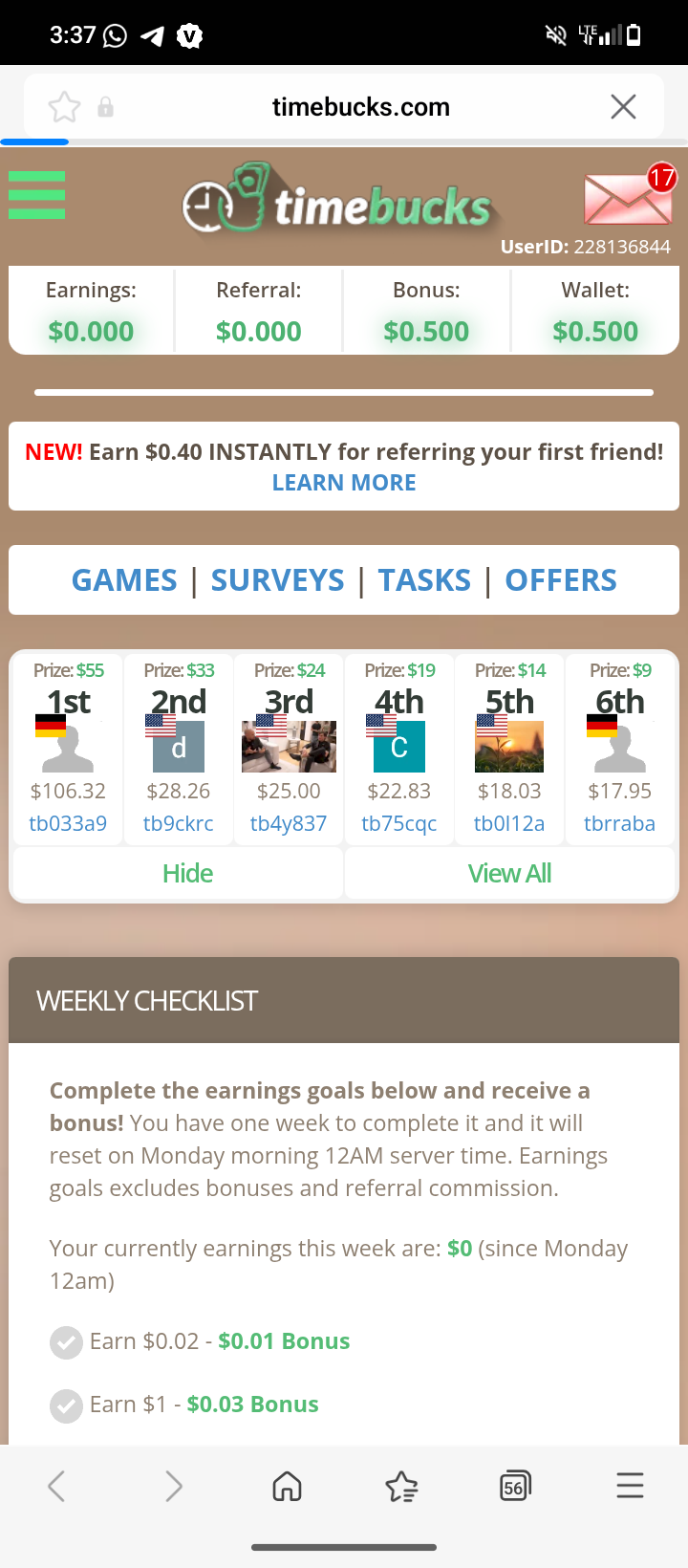Image resolution: width=688 pixels, height=1568 pixels.
Task: Open the TASKS section
Action: click(424, 580)
